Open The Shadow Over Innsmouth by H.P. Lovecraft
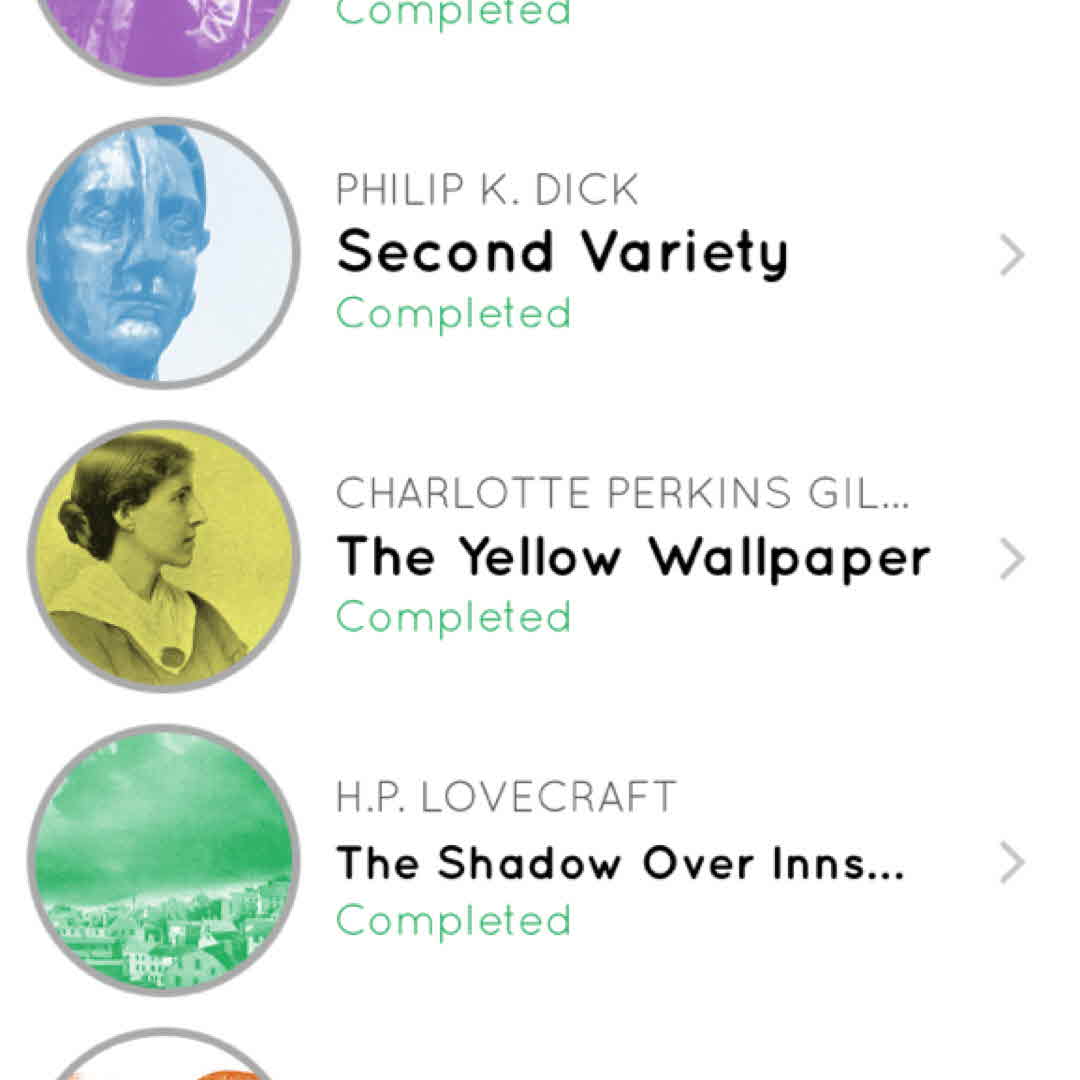The height and width of the screenshot is (1080, 1080). click(619, 863)
